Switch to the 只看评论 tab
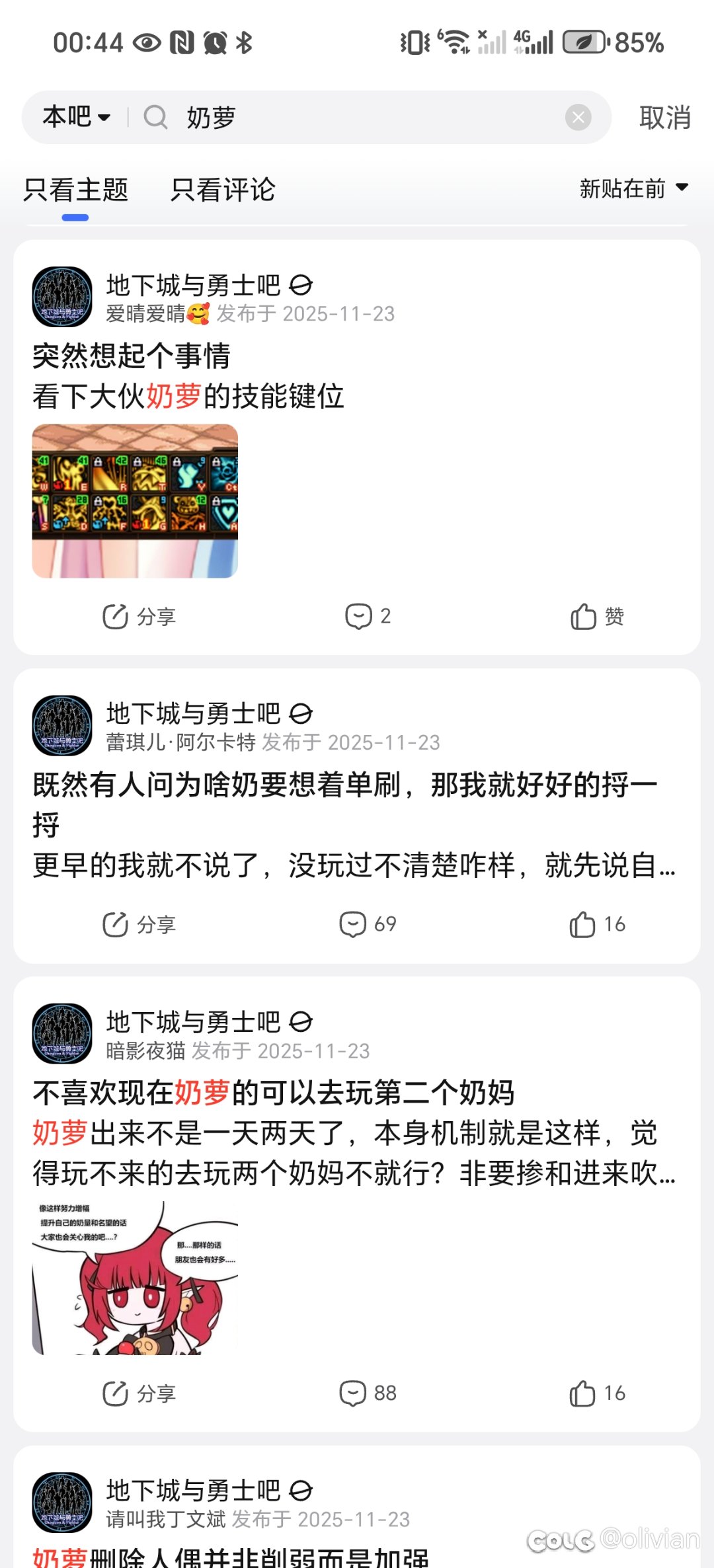 [x=223, y=190]
